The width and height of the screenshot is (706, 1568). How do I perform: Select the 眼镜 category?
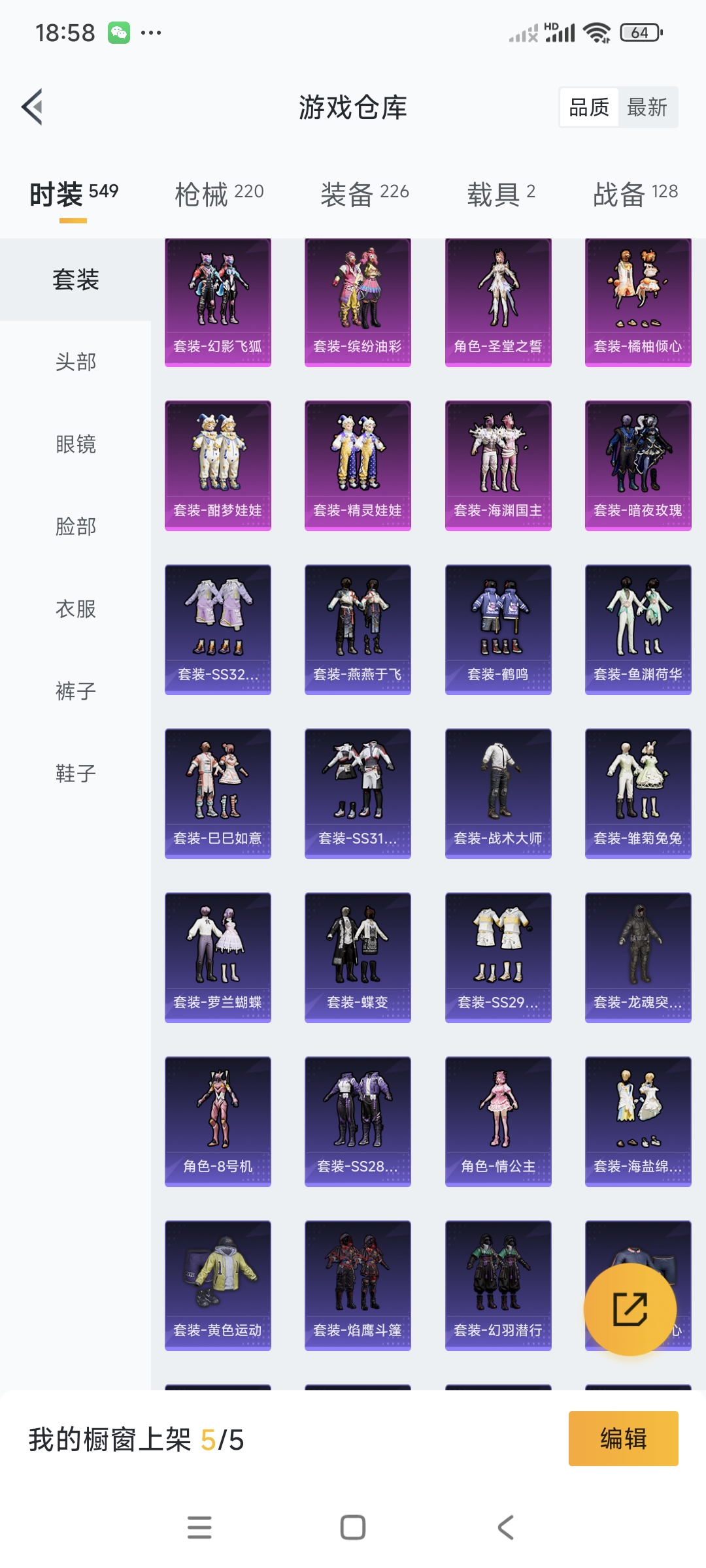pos(75,444)
